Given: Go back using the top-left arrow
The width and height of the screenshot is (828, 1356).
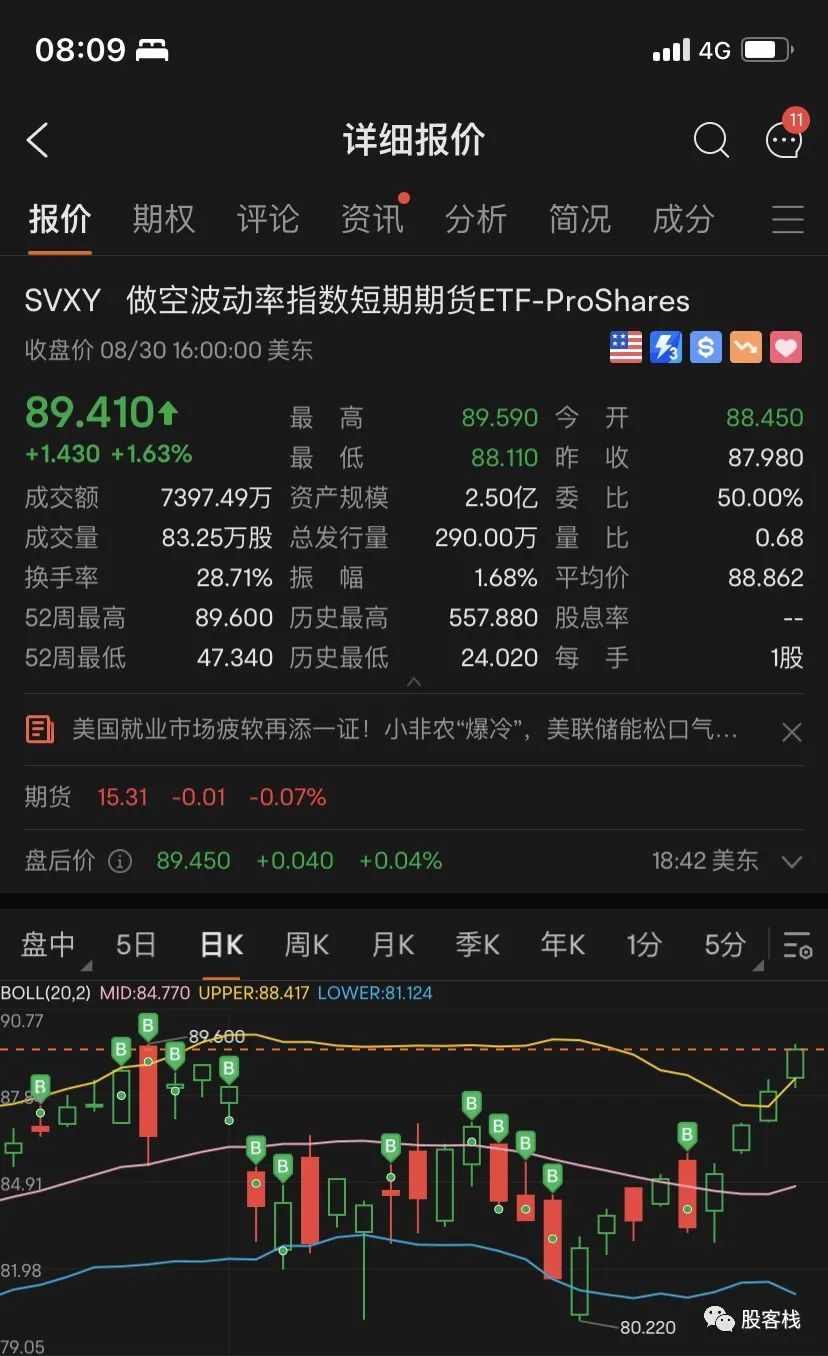Looking at the screenshot, I should (37, 140).
